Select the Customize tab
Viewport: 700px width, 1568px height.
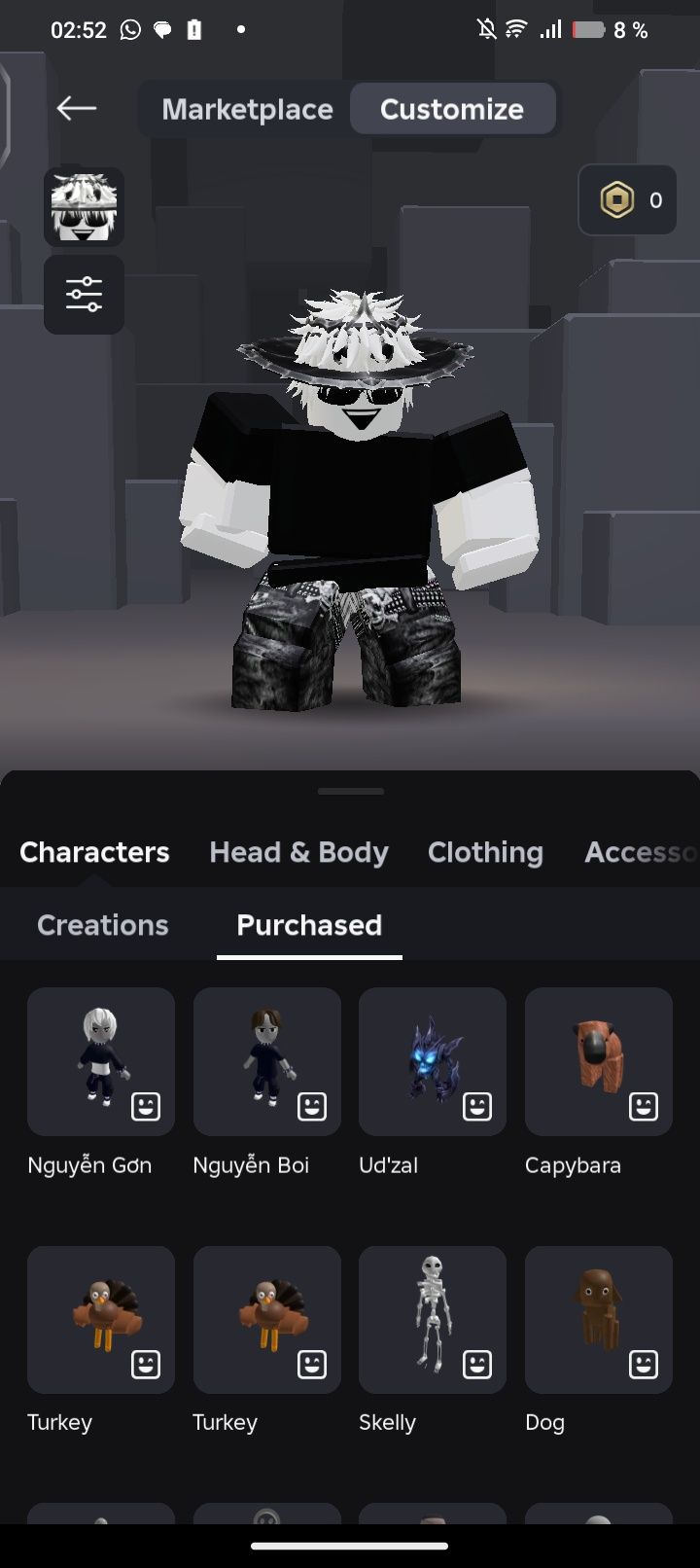pyautogui.click(x=452, y=109)
